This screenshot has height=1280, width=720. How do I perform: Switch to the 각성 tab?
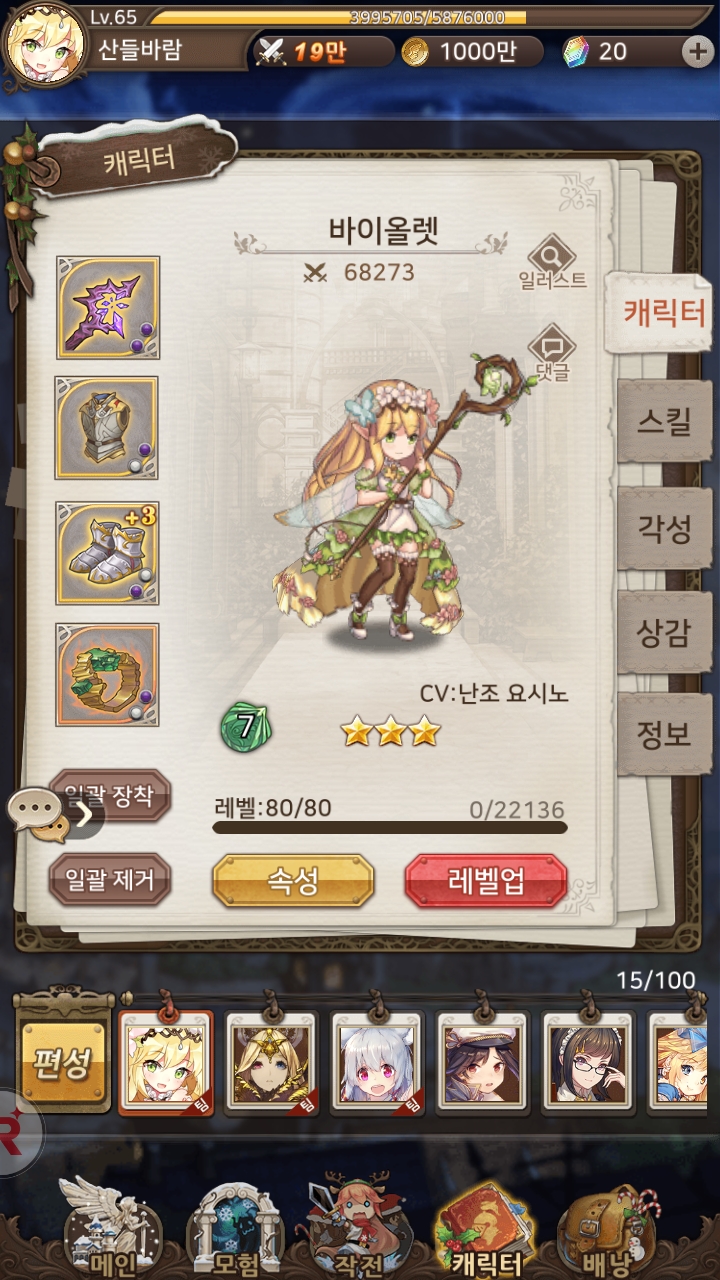tap(664, 528)
